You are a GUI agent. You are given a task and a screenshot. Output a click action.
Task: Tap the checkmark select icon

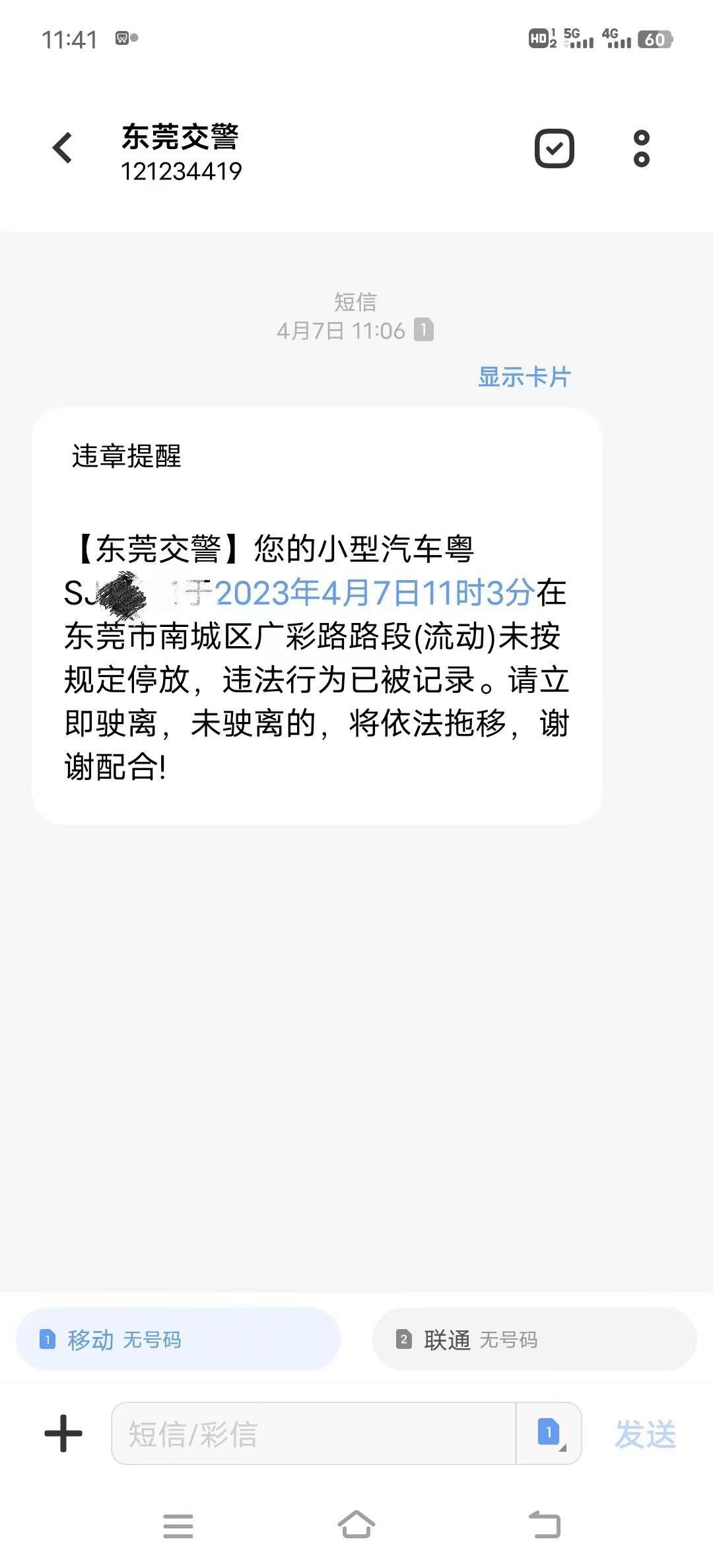(554, 148)
